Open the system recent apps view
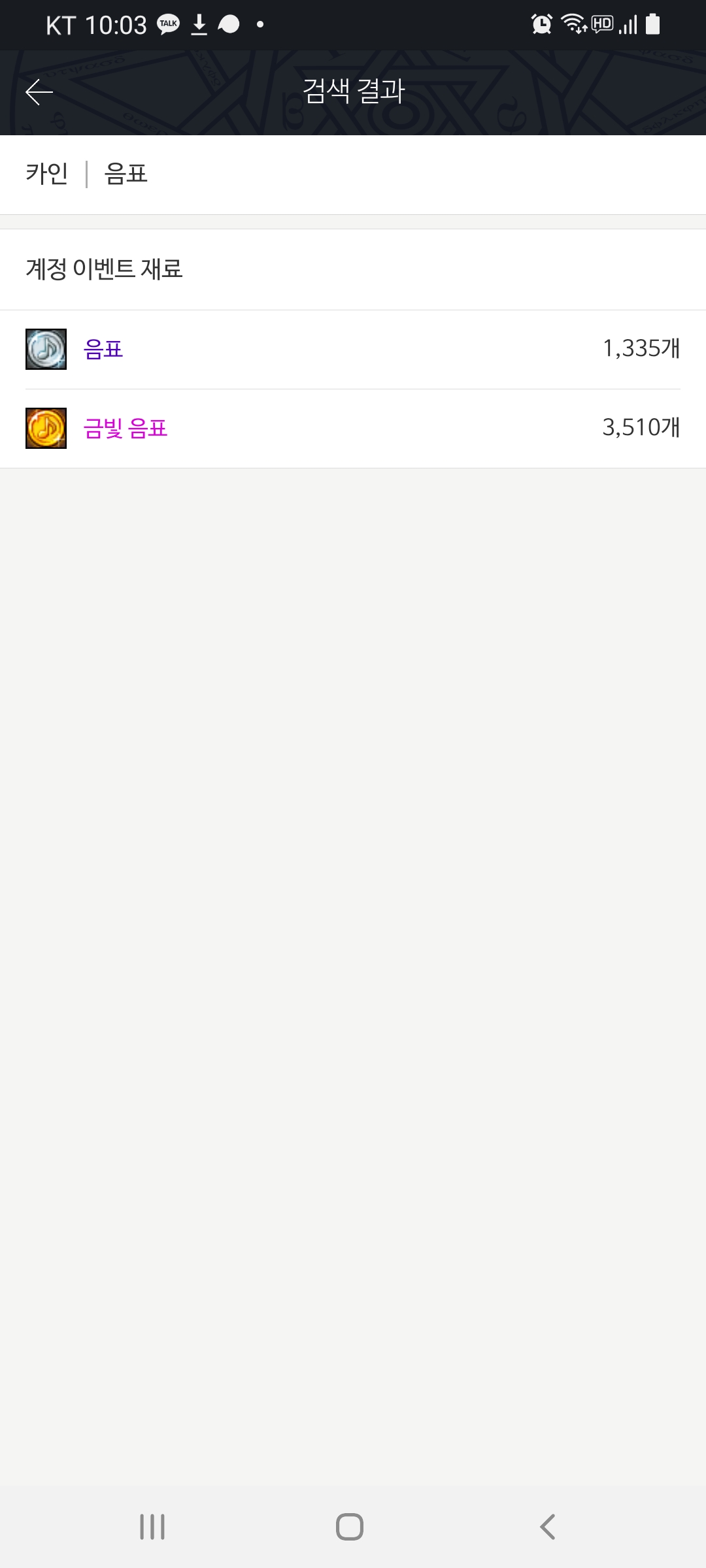The height and width of the screenshot is (1568, 706). point(152,1527)
